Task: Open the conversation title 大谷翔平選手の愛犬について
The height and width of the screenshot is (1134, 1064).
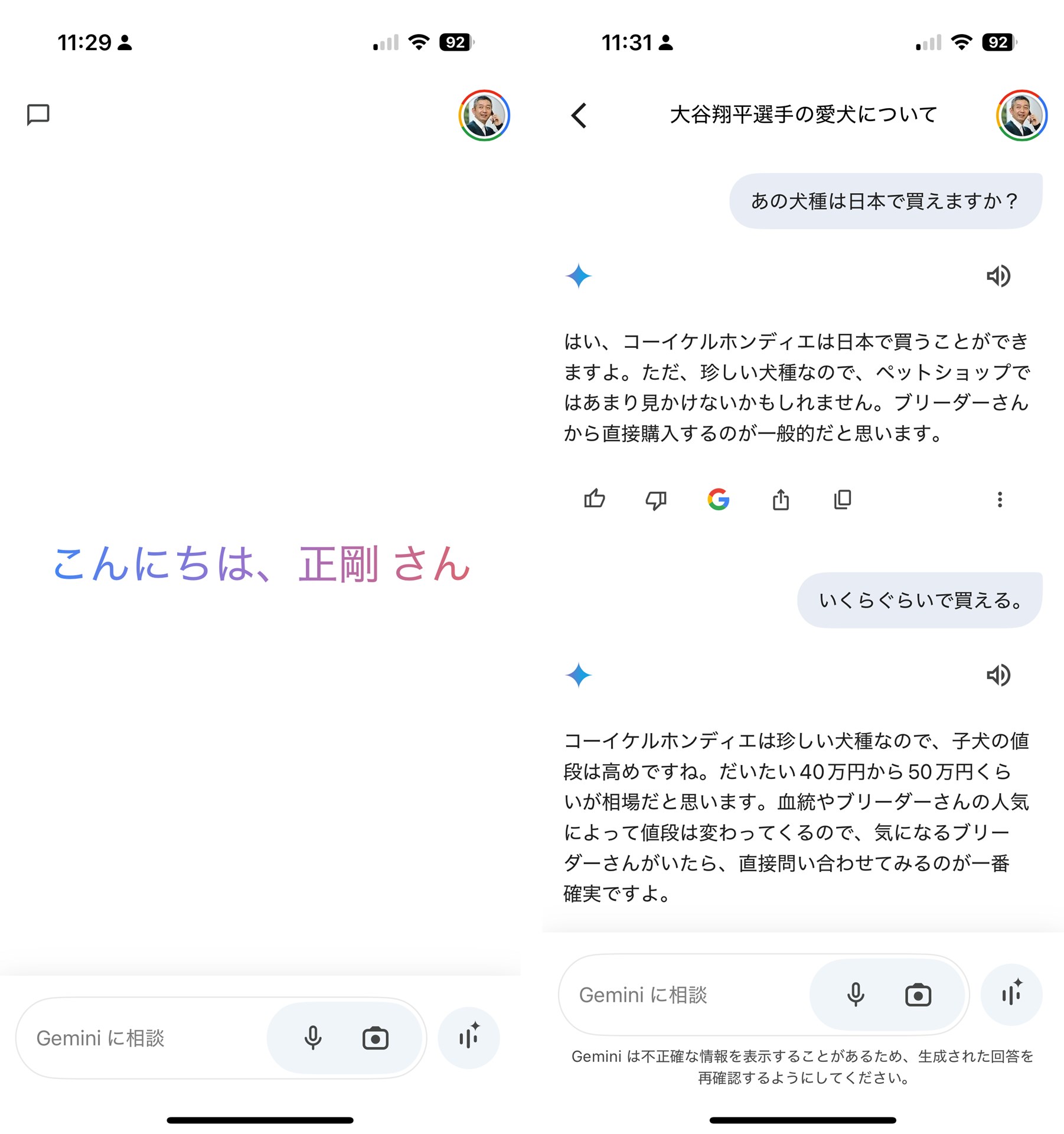Action: point(802,116)
